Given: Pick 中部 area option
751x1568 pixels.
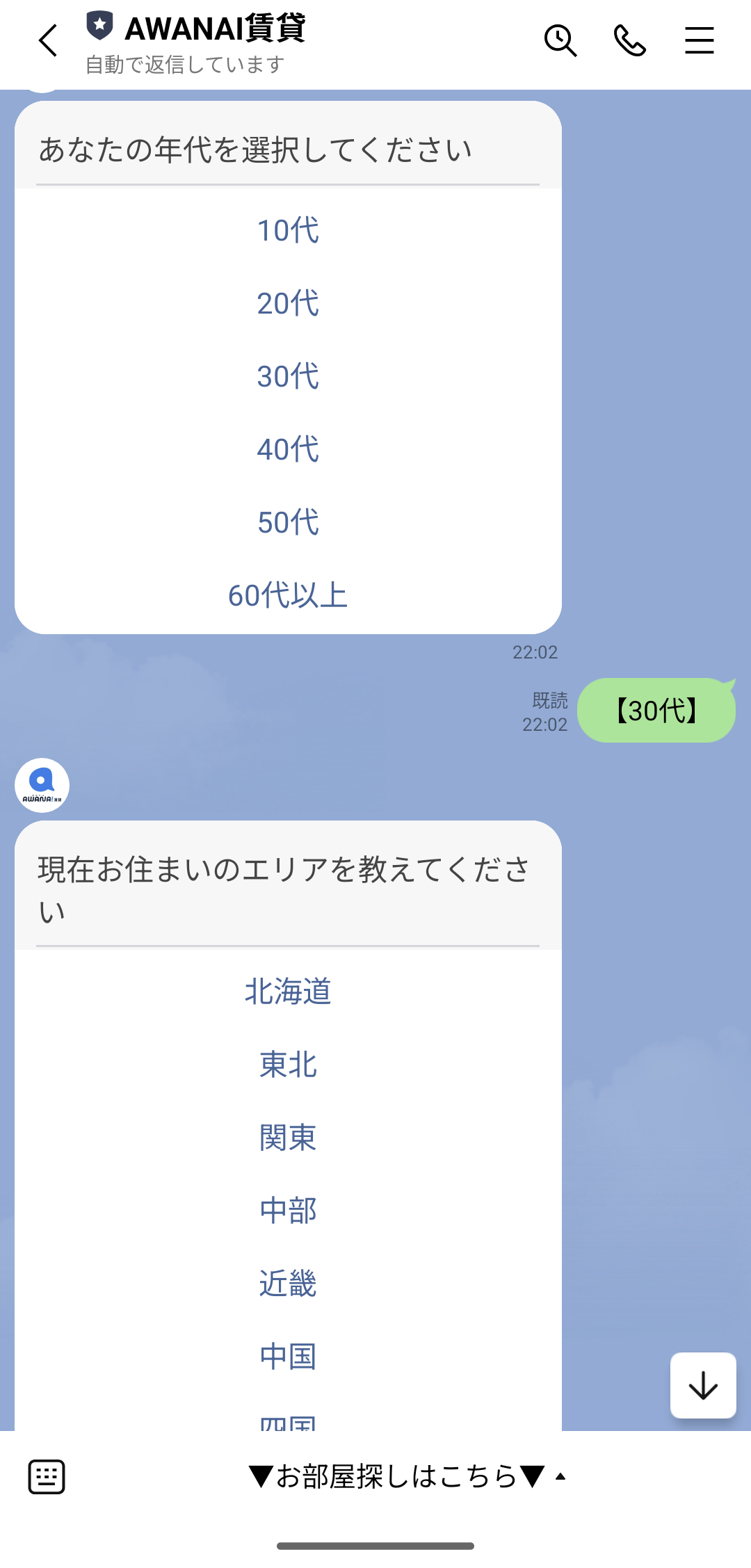Looking at the screenshot, I should 288,1211.
